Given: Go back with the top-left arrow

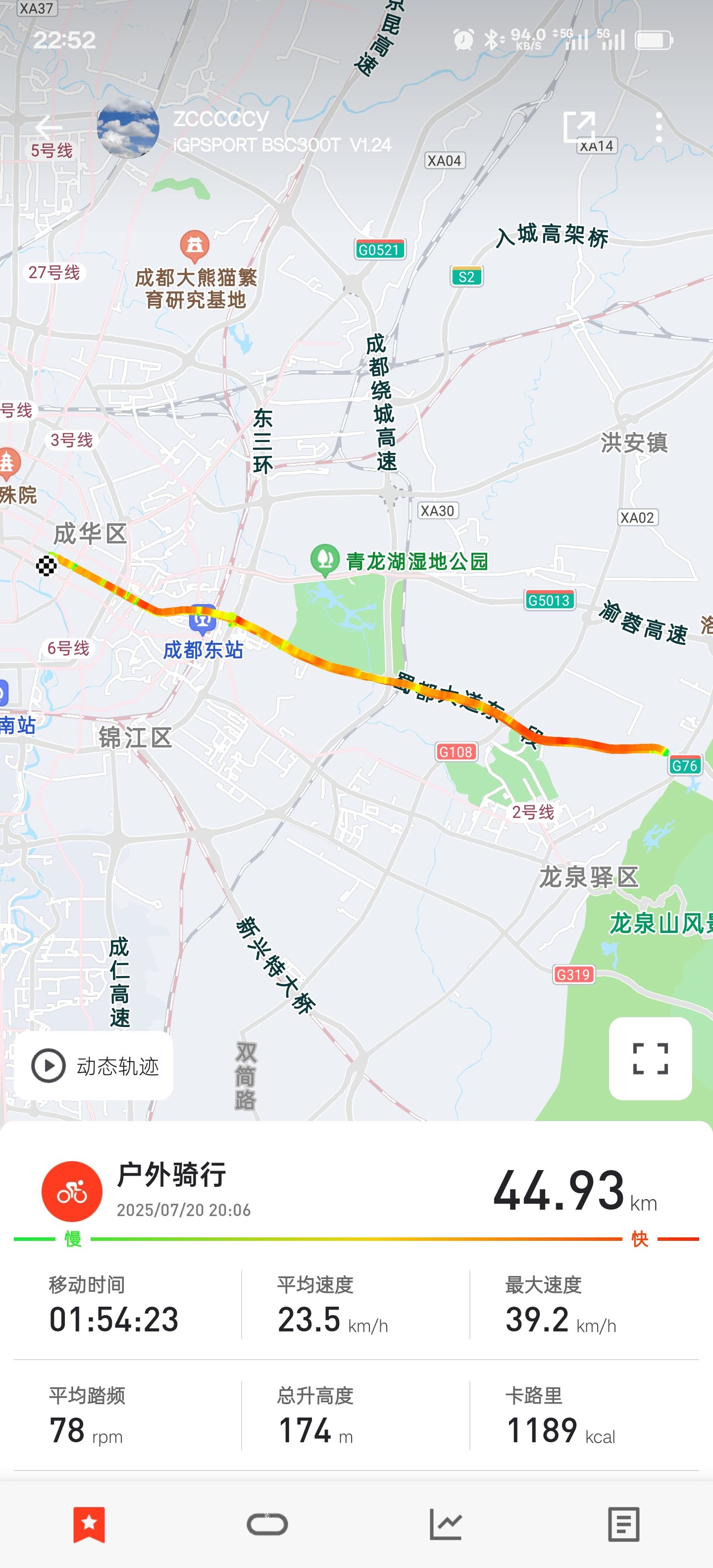Looking at the screenshot, I should (x=49, y=127).
